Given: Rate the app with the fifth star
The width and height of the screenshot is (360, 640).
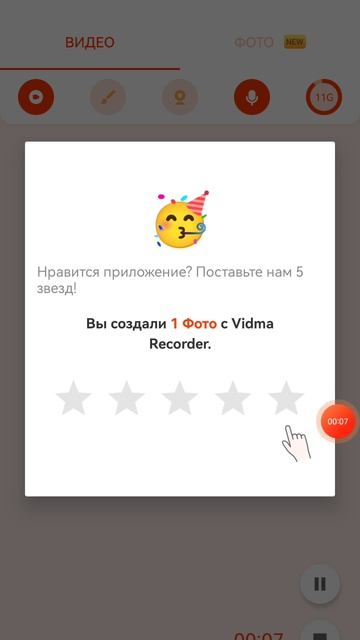Looking at the screenshot, I should [x=286, y=398].
